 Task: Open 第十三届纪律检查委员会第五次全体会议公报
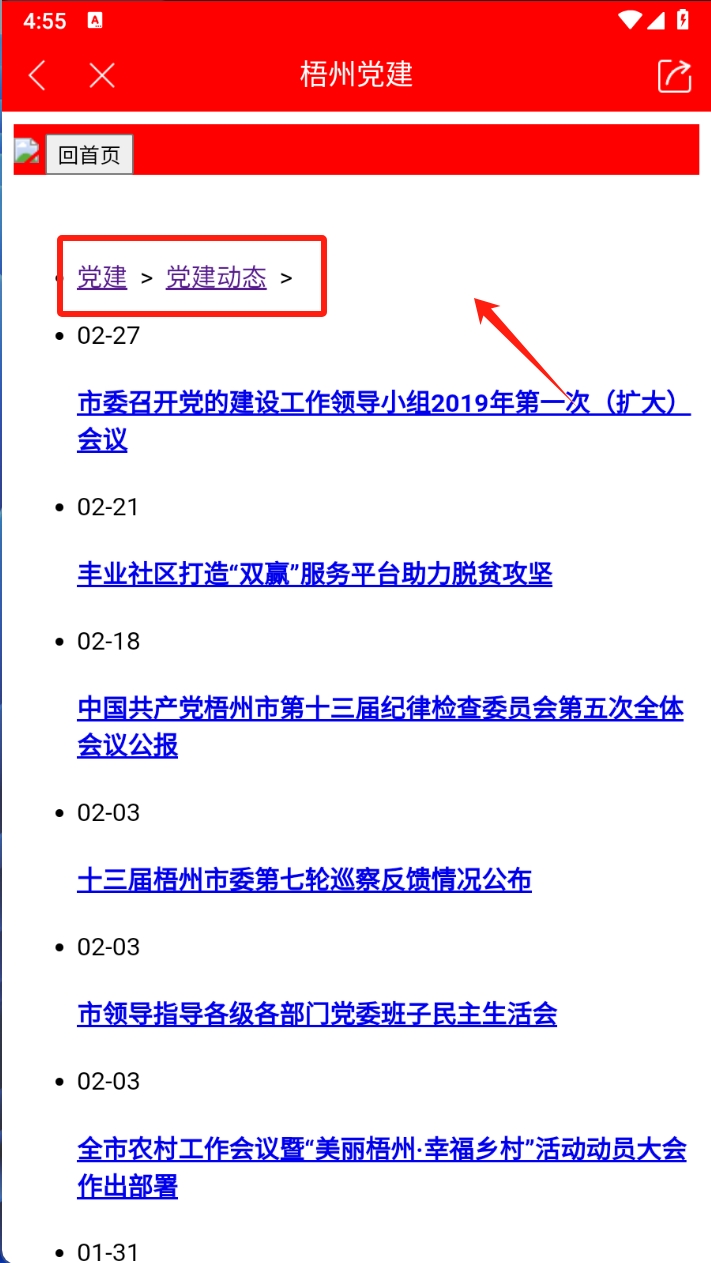point(380,709)
